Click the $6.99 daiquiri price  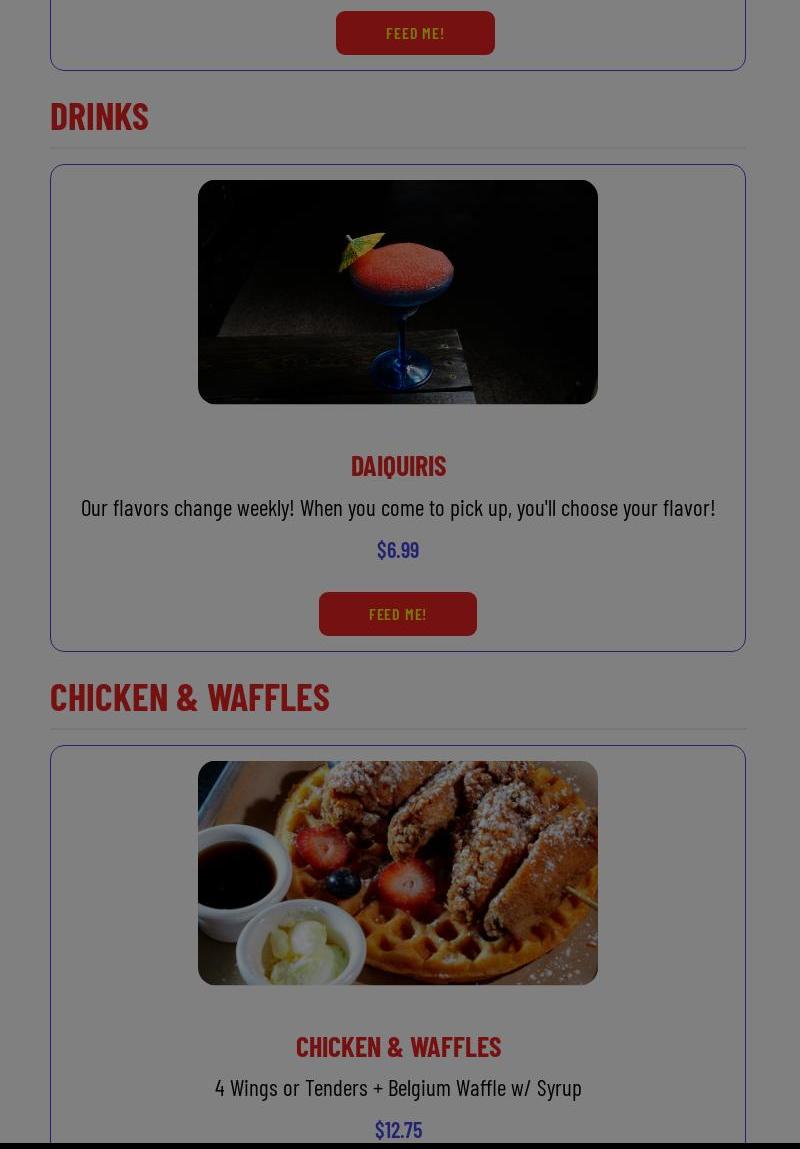398,548
